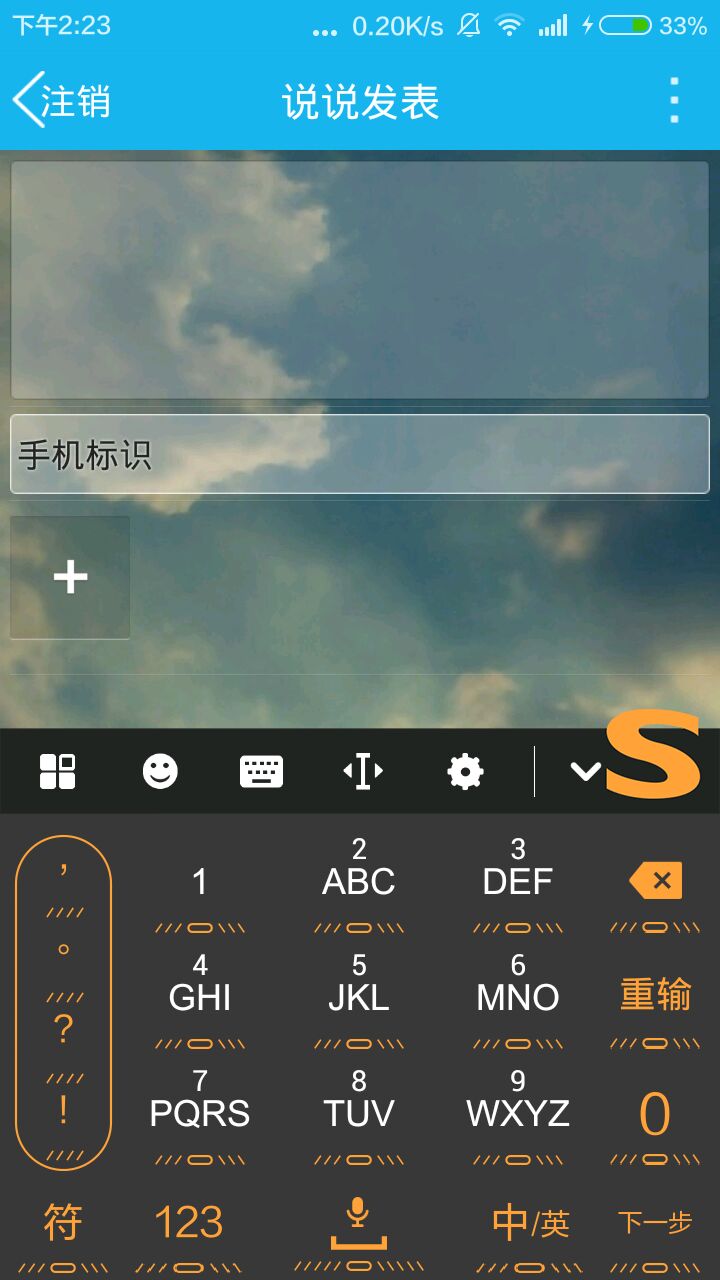Collapse the keyboard with the down chevron
Screen dimensions: 720x1280
coord(585,771)
